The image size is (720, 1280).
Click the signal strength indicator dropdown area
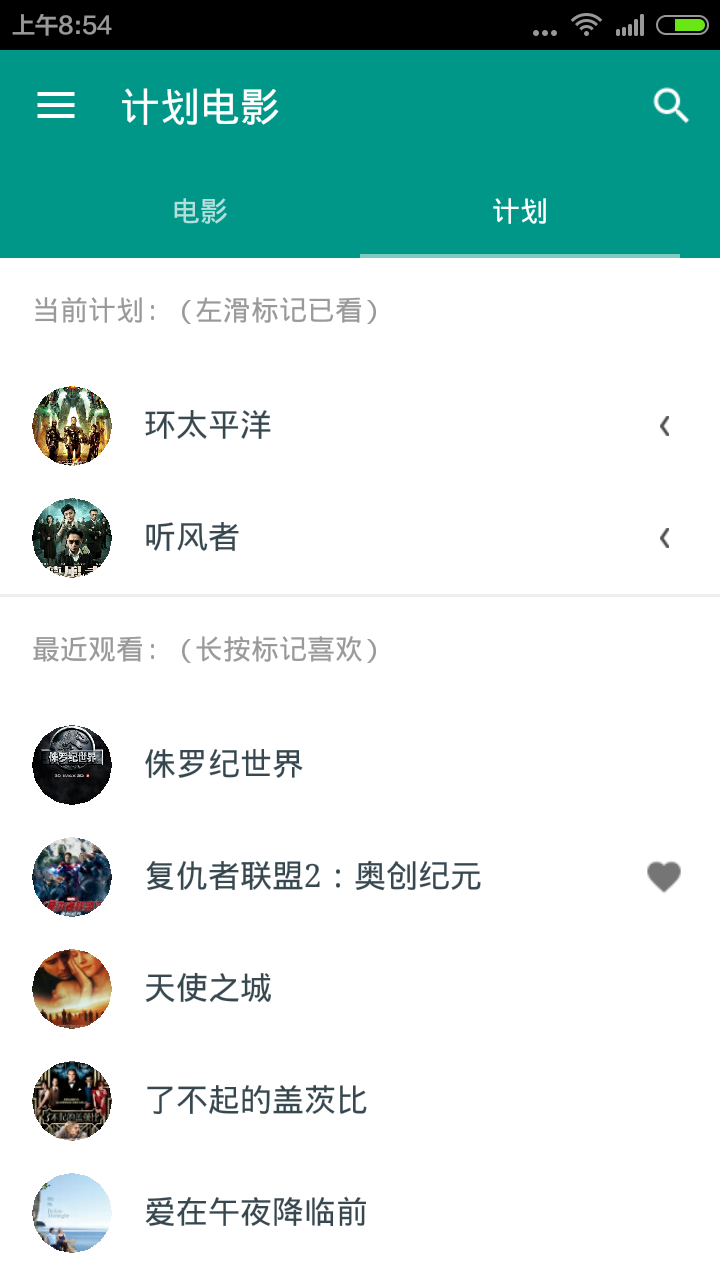tap(631, 25)
